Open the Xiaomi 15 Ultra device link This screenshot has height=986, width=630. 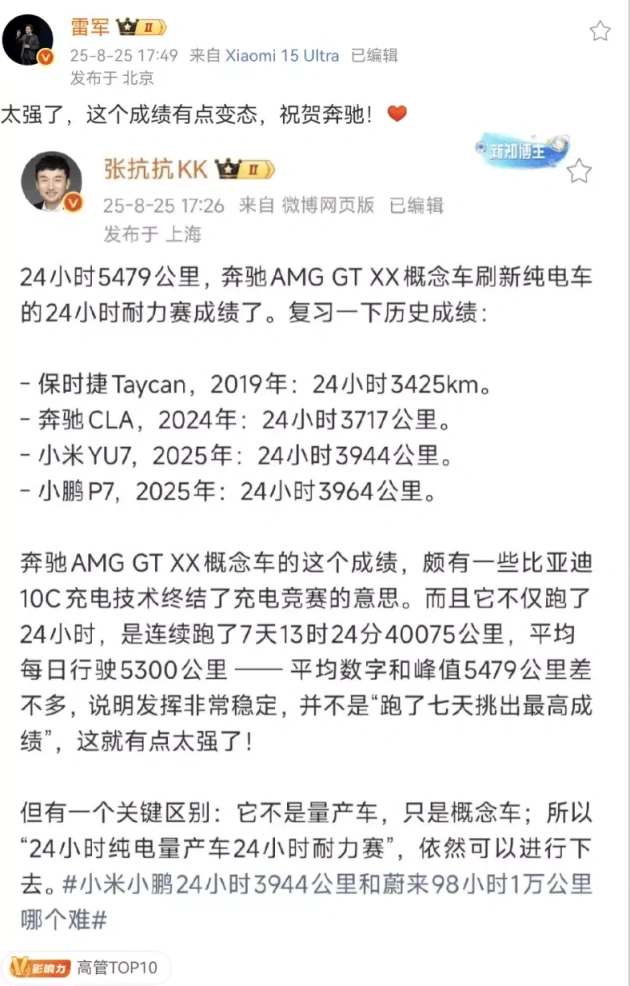point(281,55)
